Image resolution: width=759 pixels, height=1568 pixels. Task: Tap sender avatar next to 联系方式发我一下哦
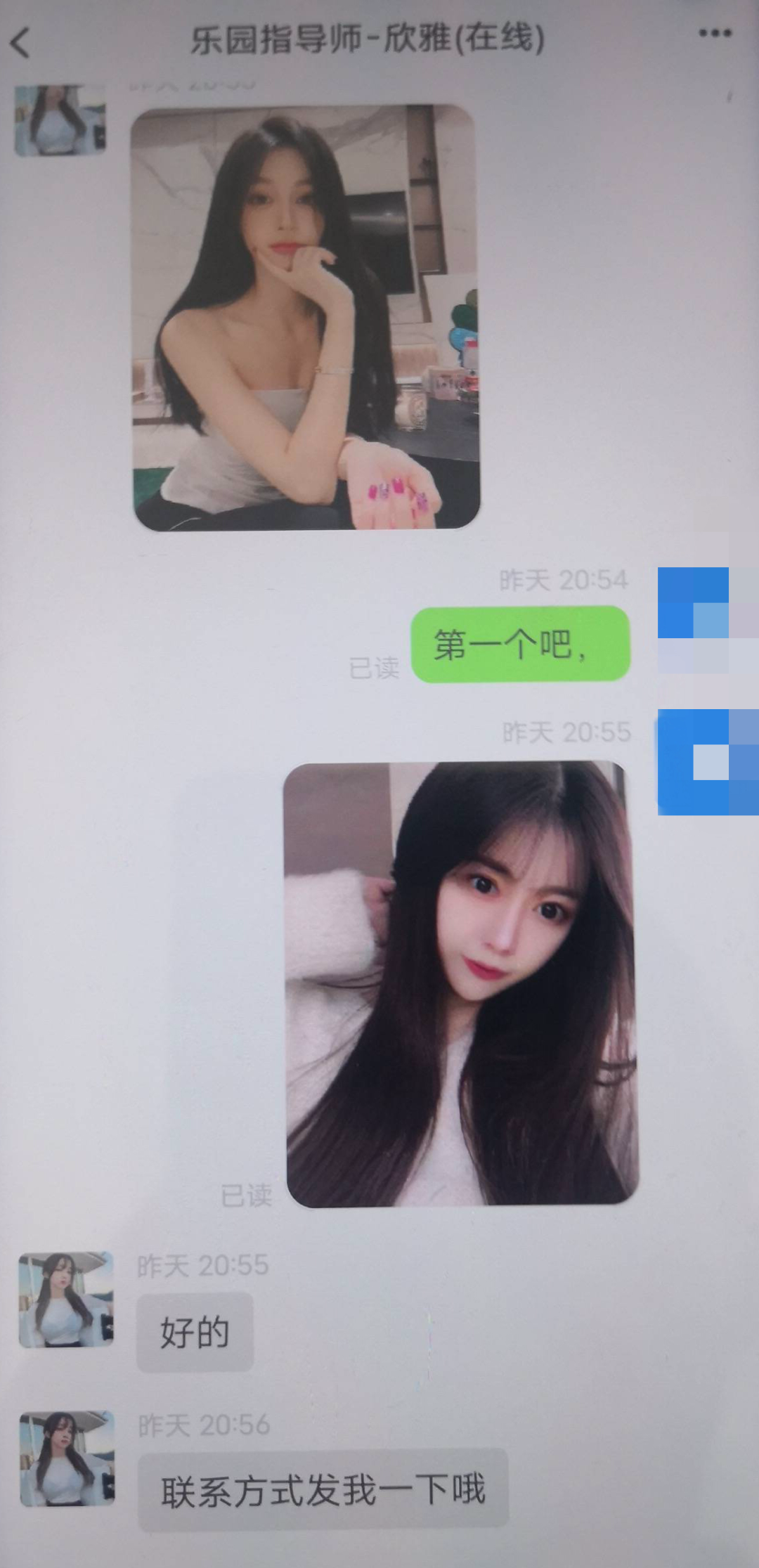coord(67,1458)
